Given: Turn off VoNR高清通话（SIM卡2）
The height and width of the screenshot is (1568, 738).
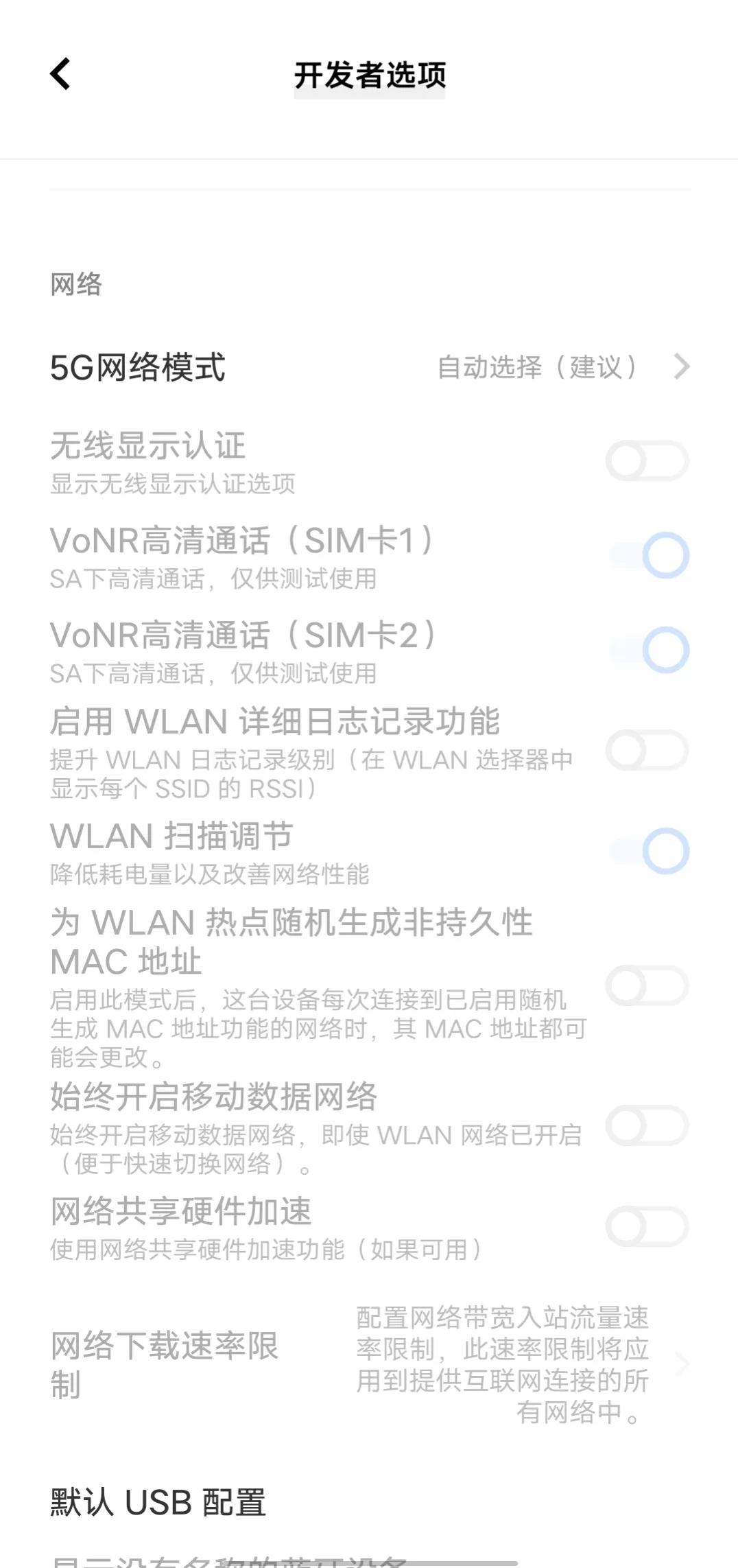Looking at the screenshot, I should 650,648.
